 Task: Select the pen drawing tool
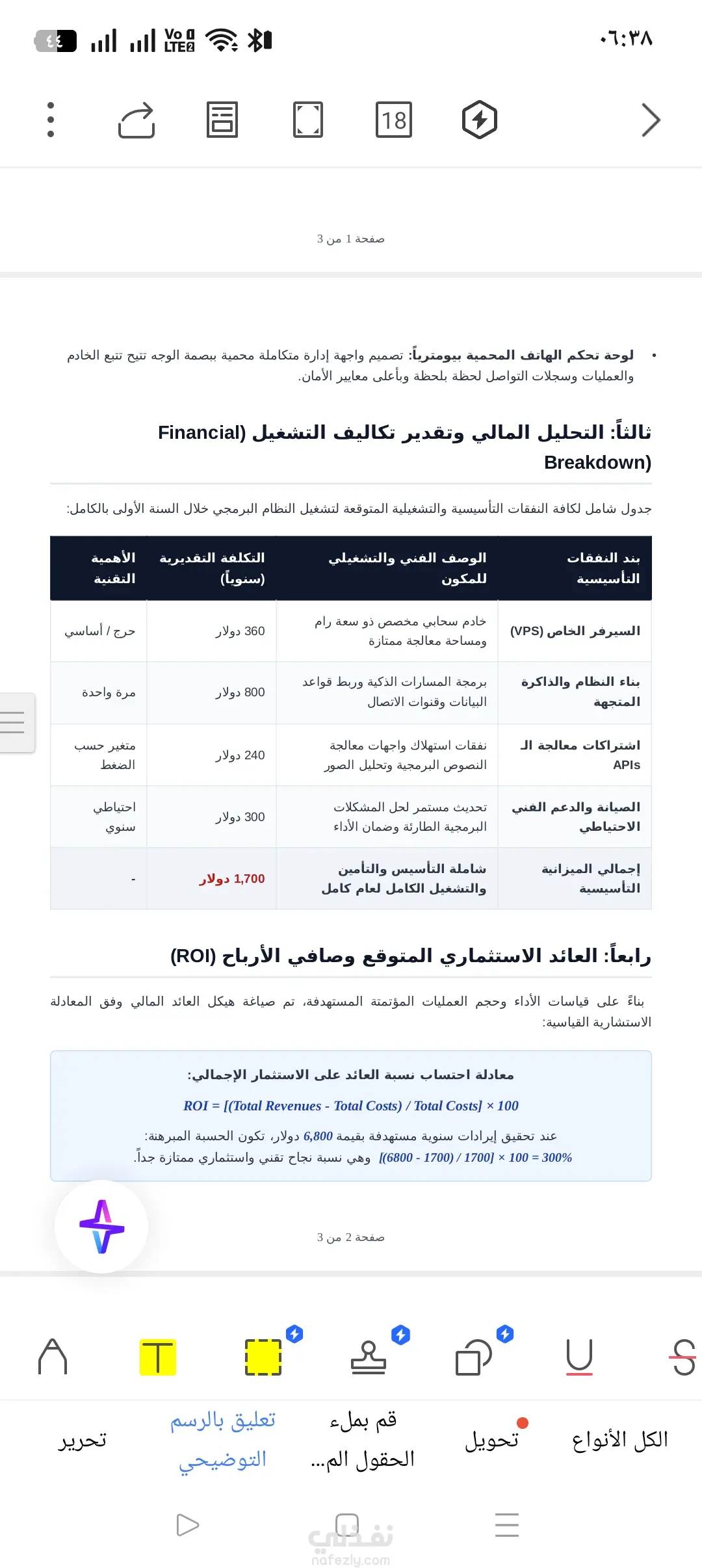pos(53,1356)
